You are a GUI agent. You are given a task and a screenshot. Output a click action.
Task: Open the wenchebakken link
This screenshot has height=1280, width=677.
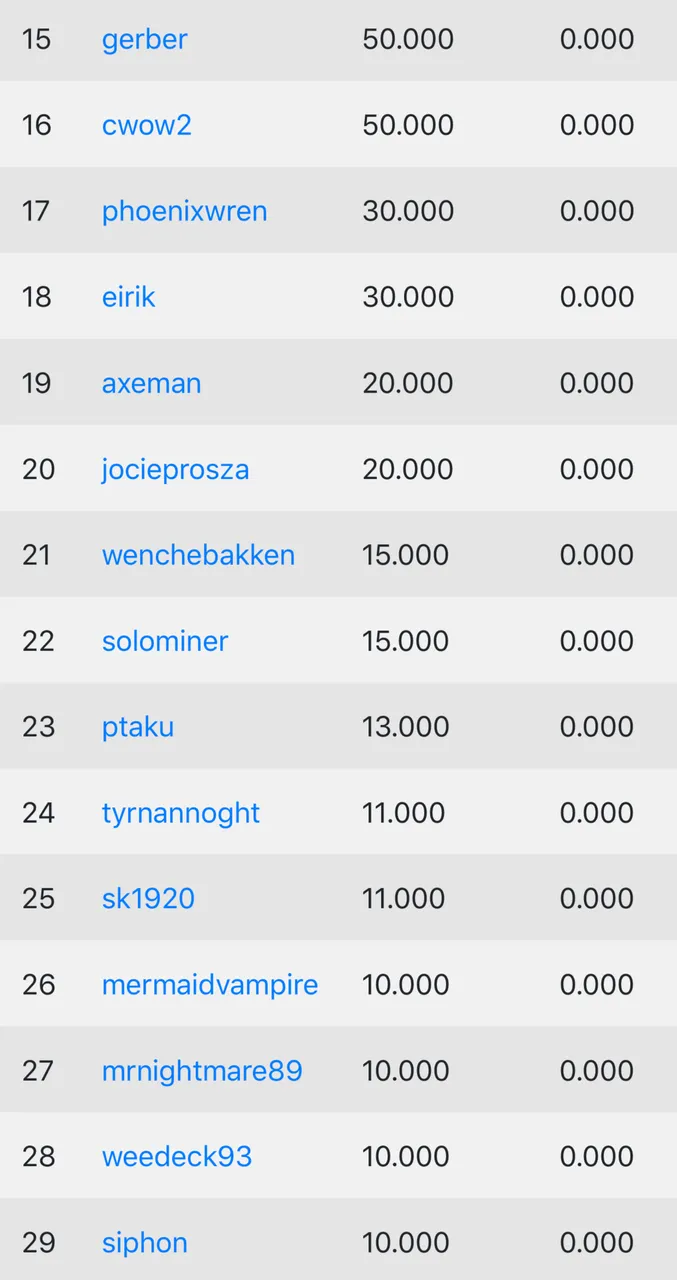click(x=198, y=556)
